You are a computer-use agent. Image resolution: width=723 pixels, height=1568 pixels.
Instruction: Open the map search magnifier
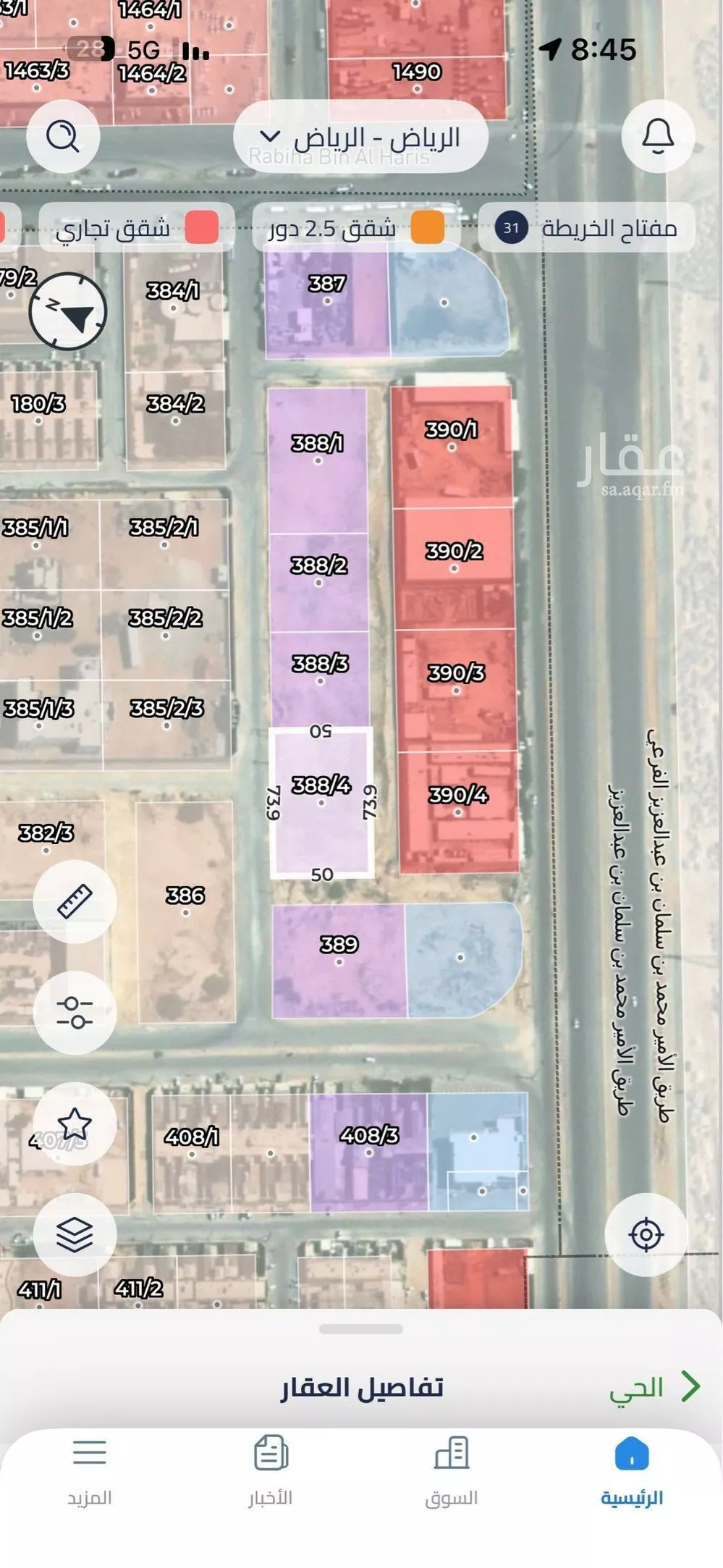(63, 137)
